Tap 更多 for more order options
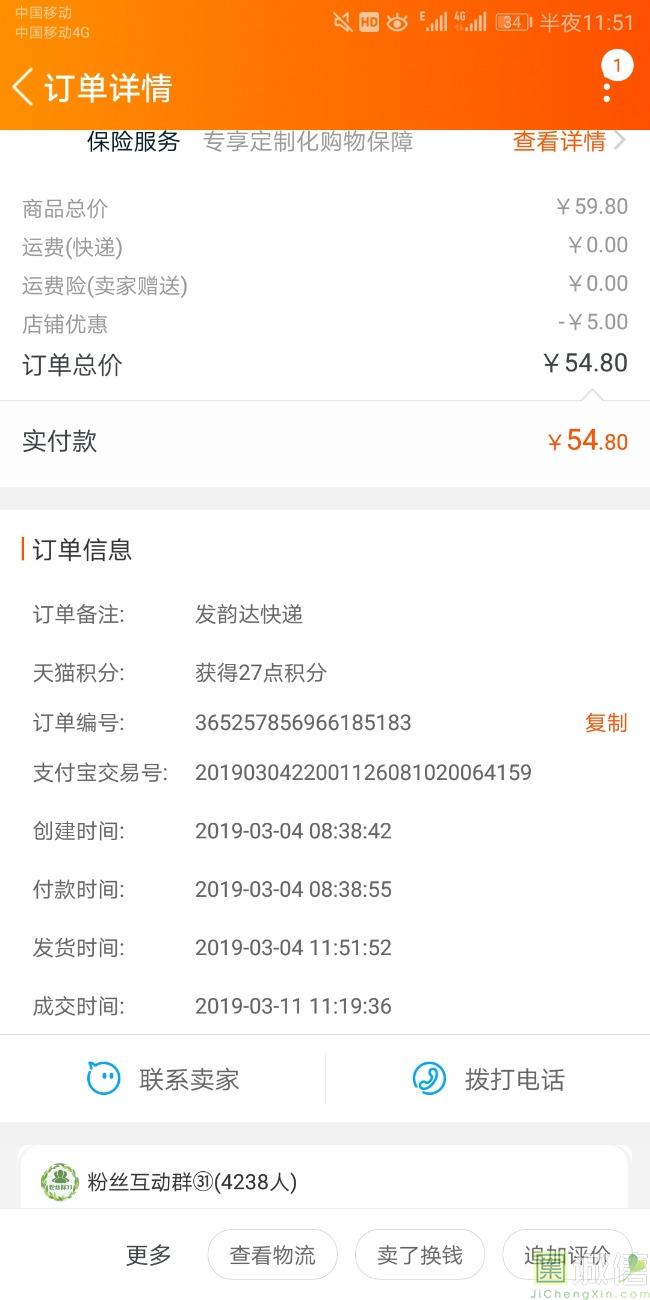This screenshot has width=650, height=1300. click(x=149, y=1255)
